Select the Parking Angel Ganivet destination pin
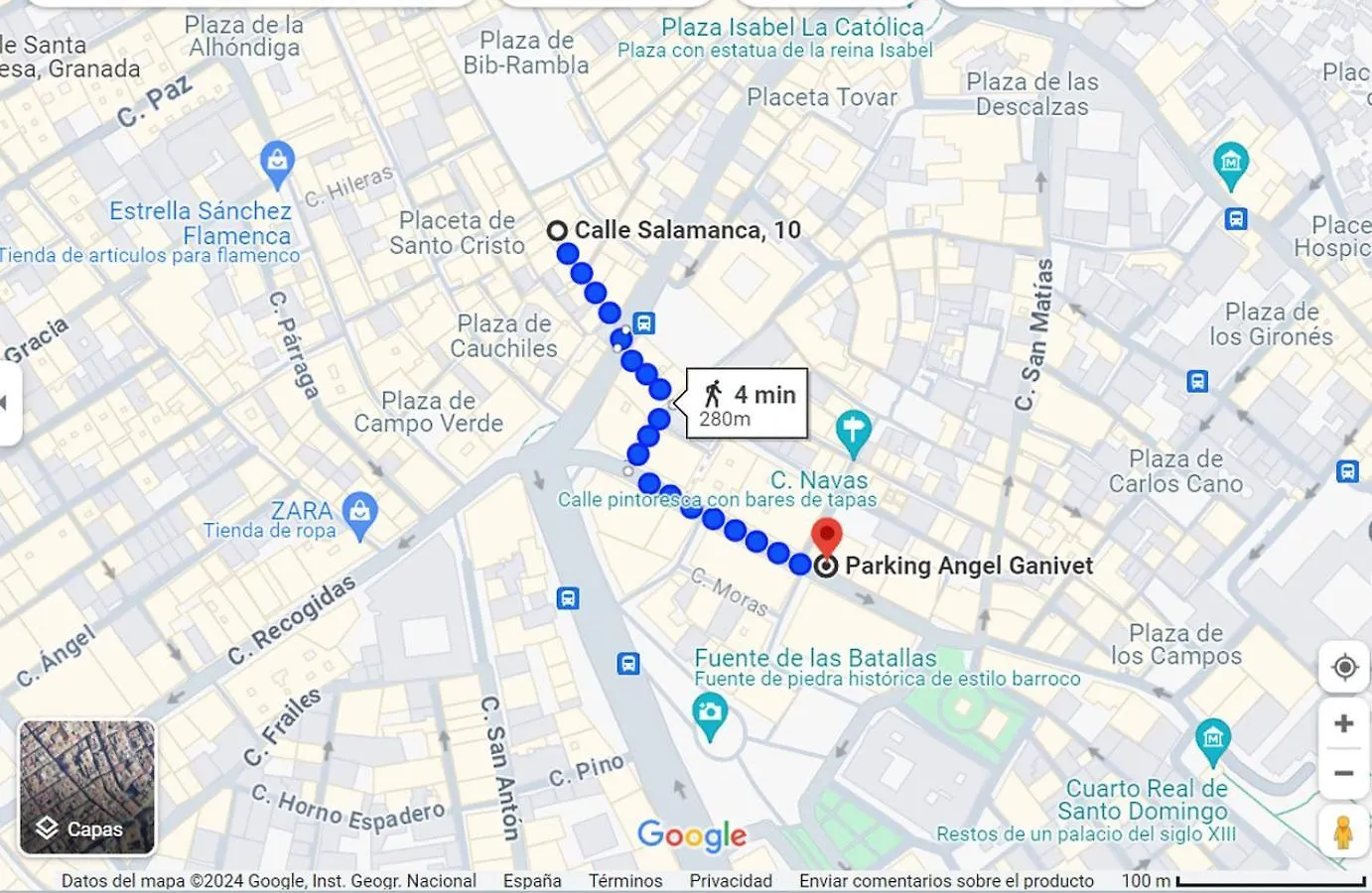The width and height of the screenshot is (1372, 893). click(x=827, y=537)
